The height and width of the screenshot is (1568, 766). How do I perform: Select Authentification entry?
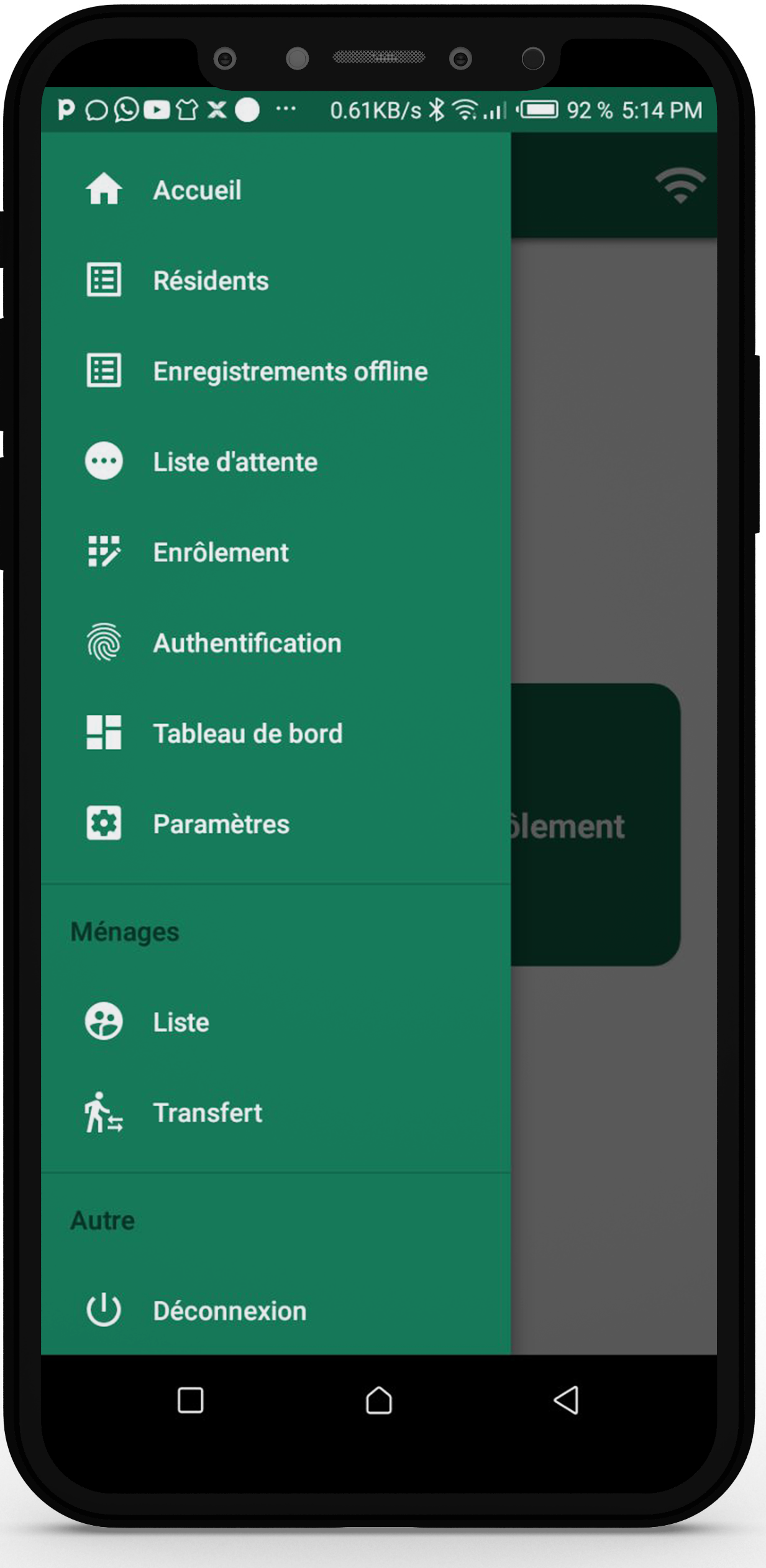coord(247,643)
